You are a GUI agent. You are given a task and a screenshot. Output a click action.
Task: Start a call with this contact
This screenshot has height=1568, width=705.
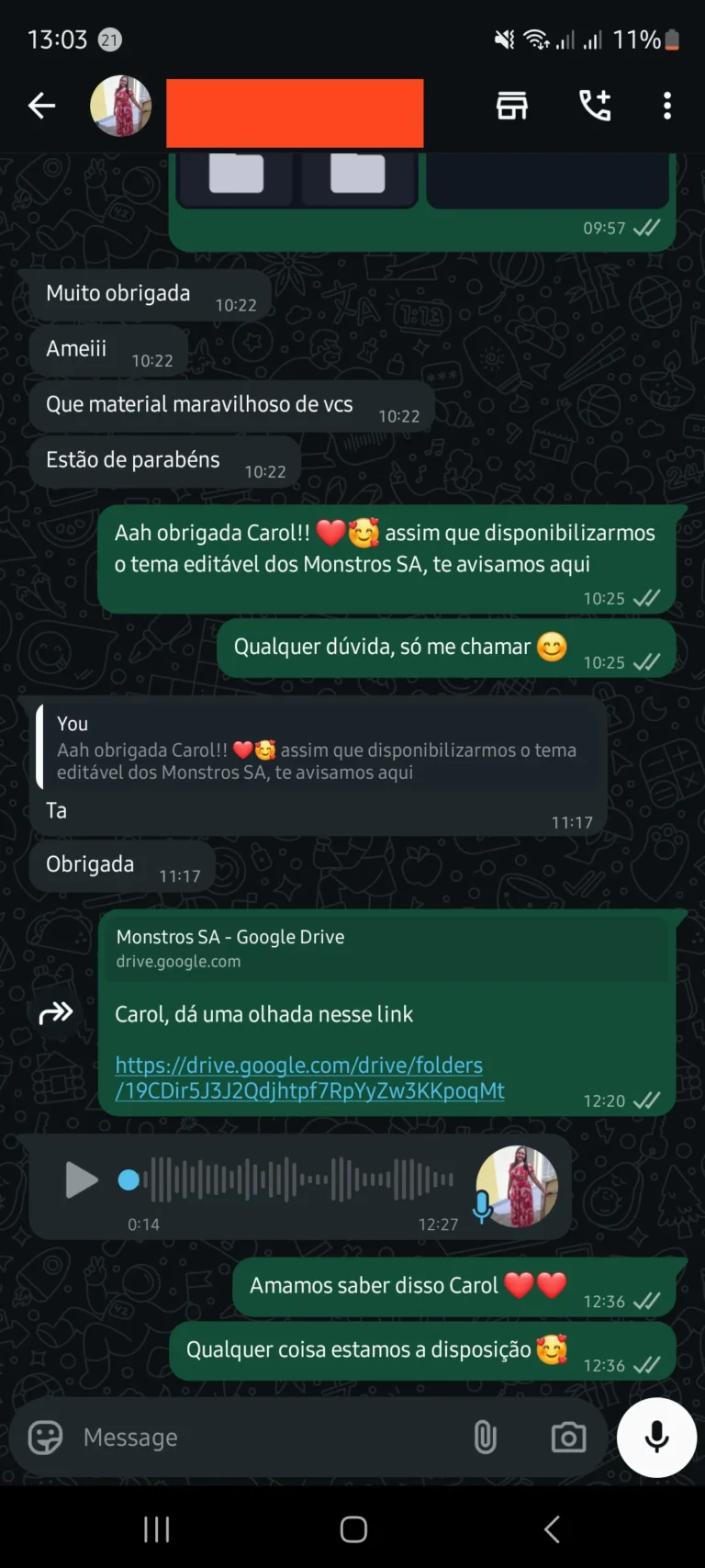click(x=595, y=107)
